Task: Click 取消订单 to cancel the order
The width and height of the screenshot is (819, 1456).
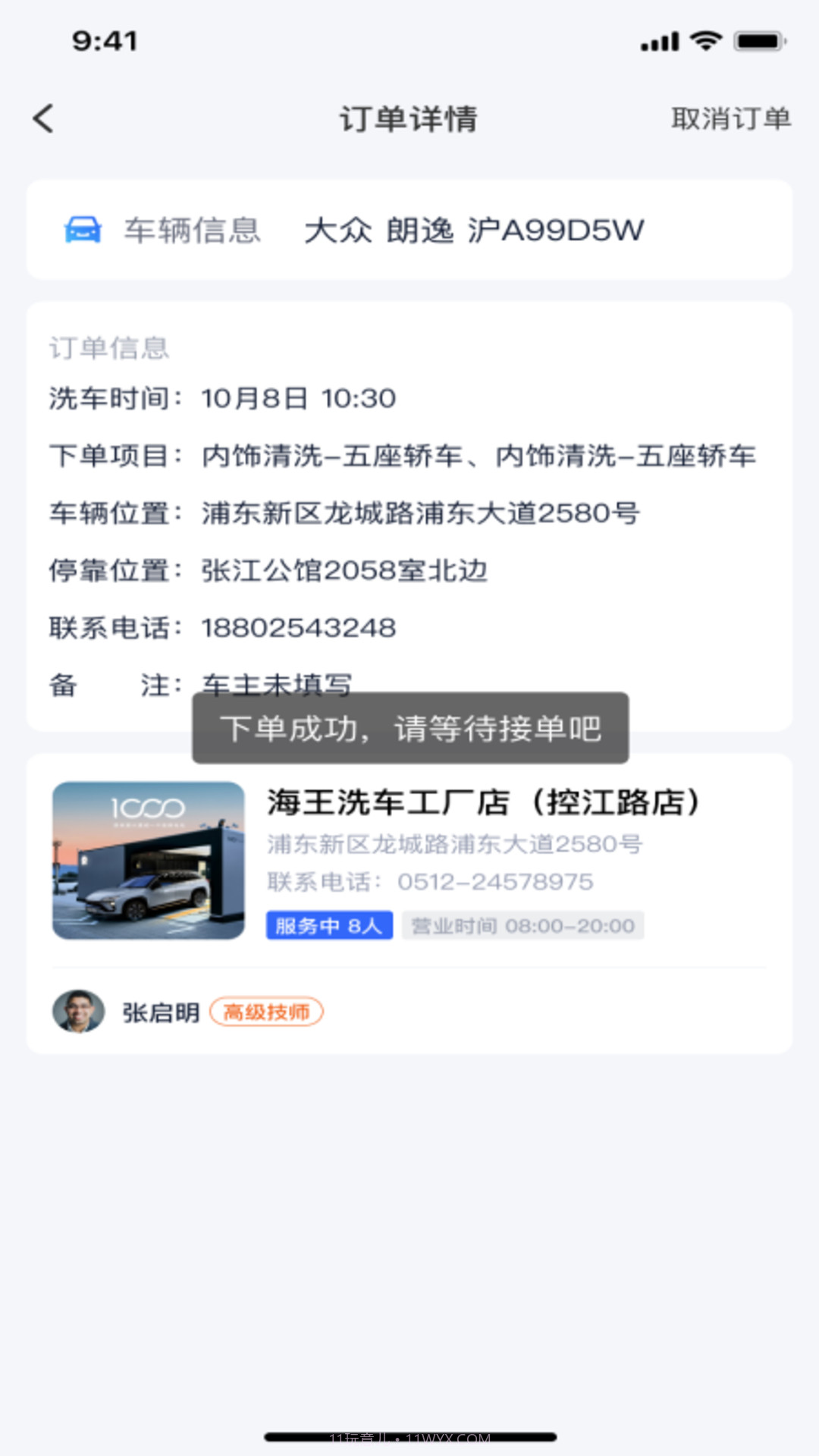Action: [730, 118]
